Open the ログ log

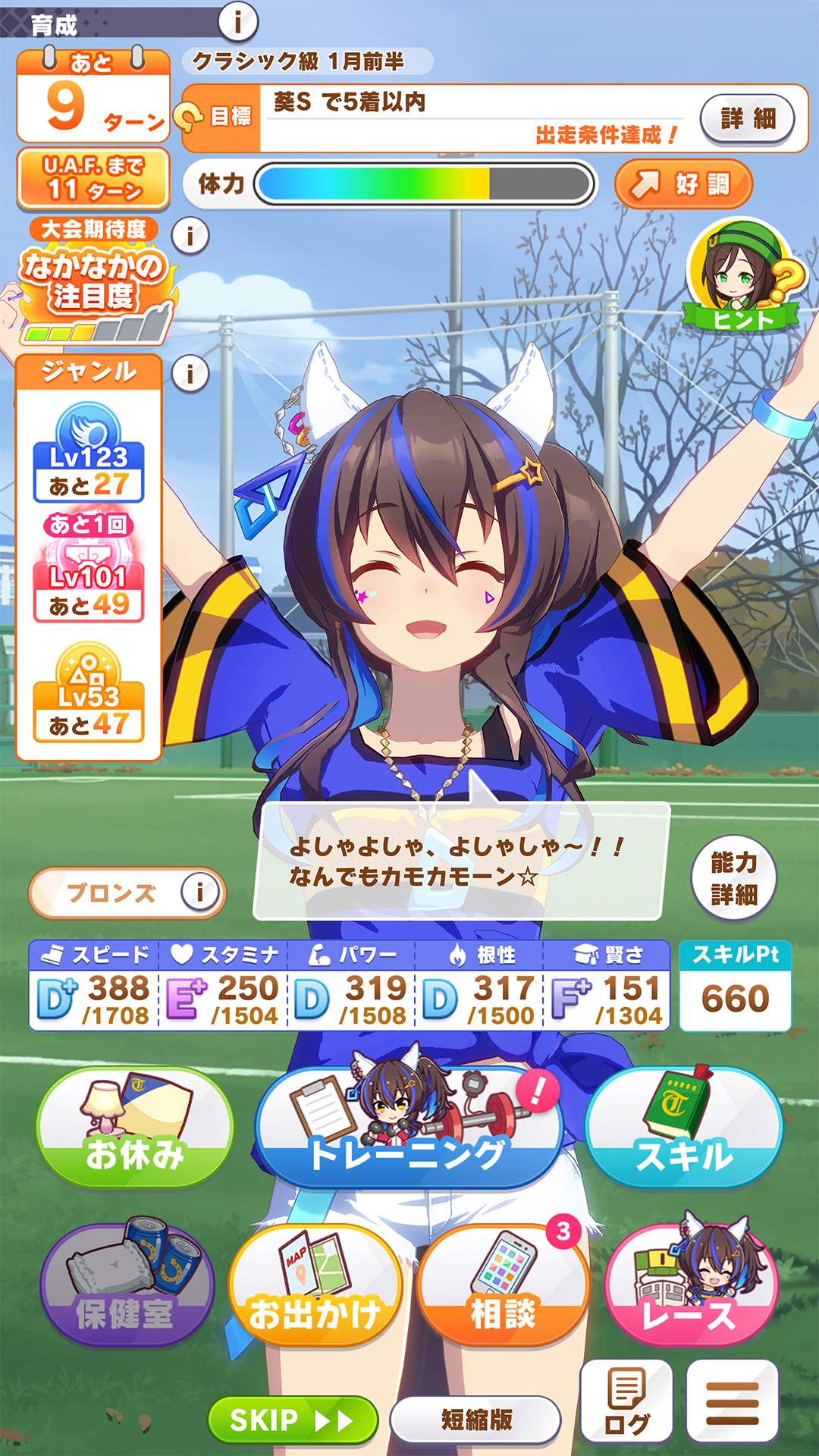point(626,1401)
